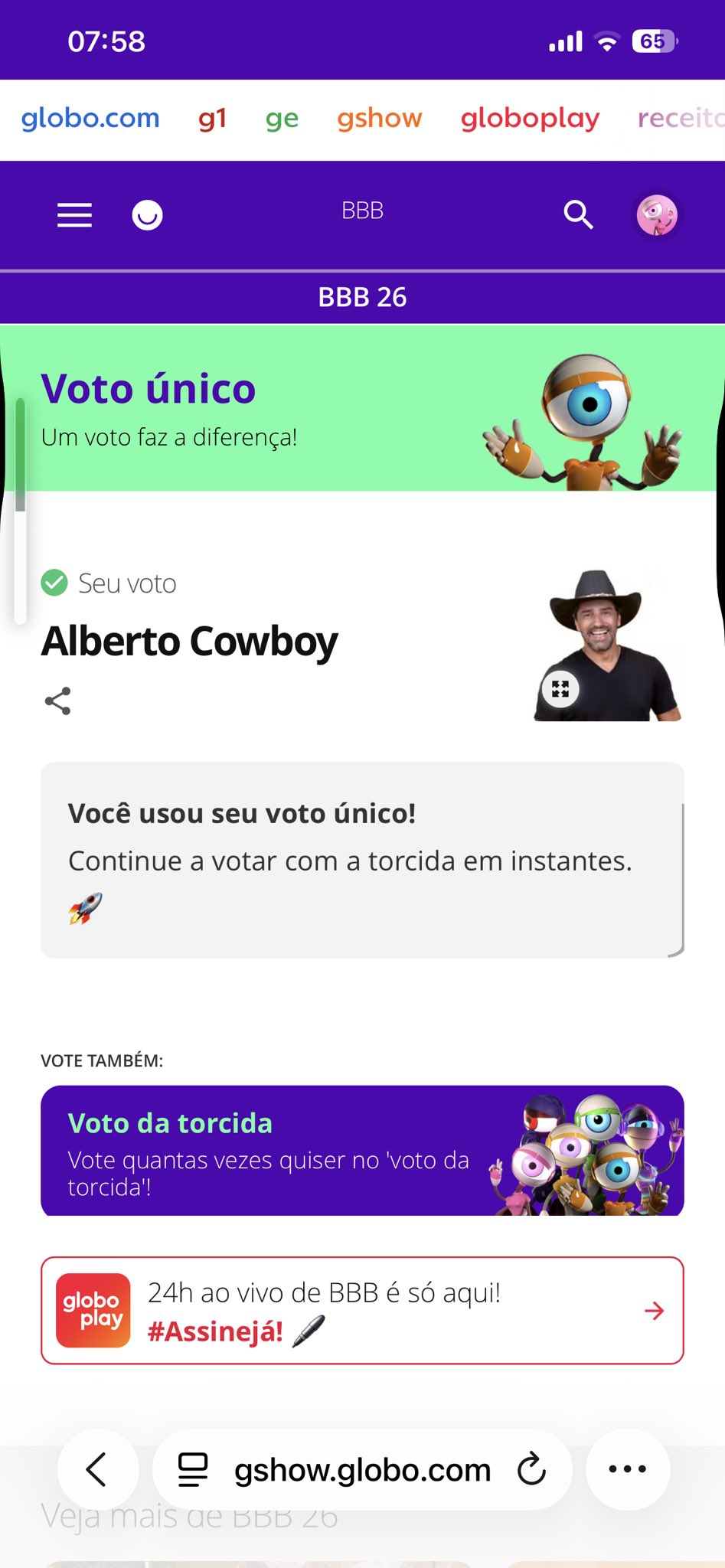Open the g1 news link
725x1568 pixels.
[x=212, y=119]
